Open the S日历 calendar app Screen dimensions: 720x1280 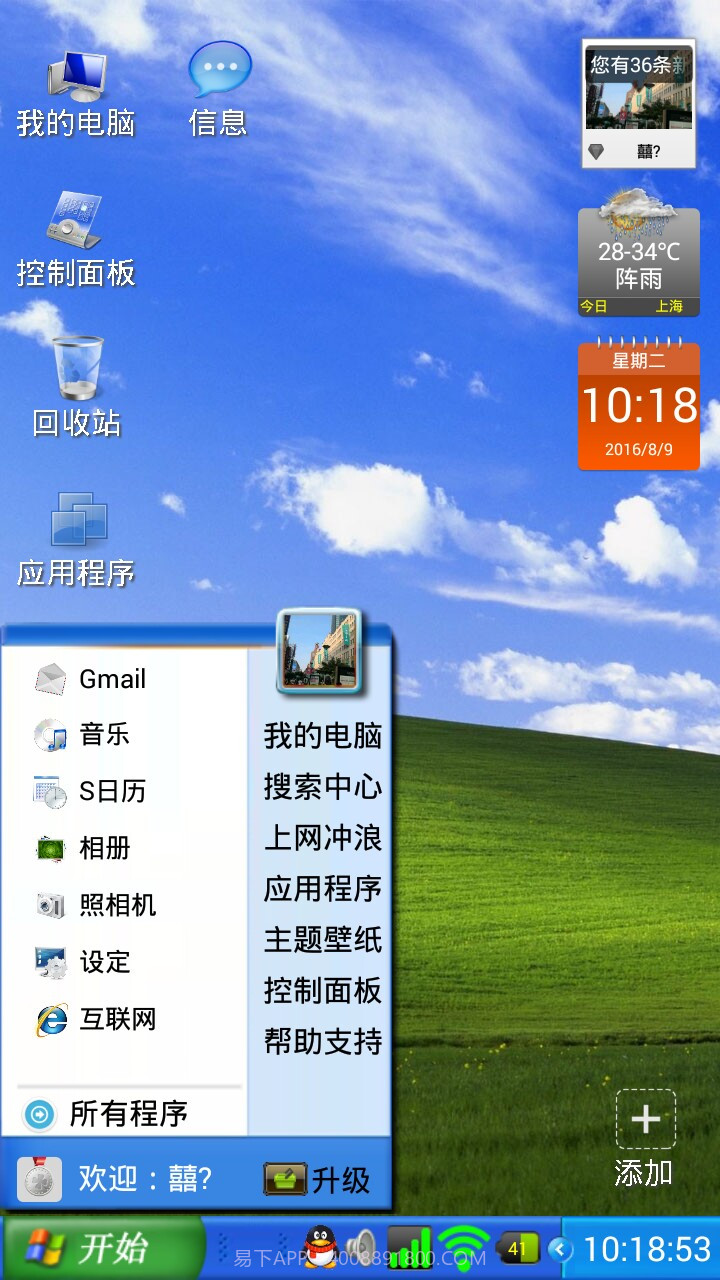110,791
